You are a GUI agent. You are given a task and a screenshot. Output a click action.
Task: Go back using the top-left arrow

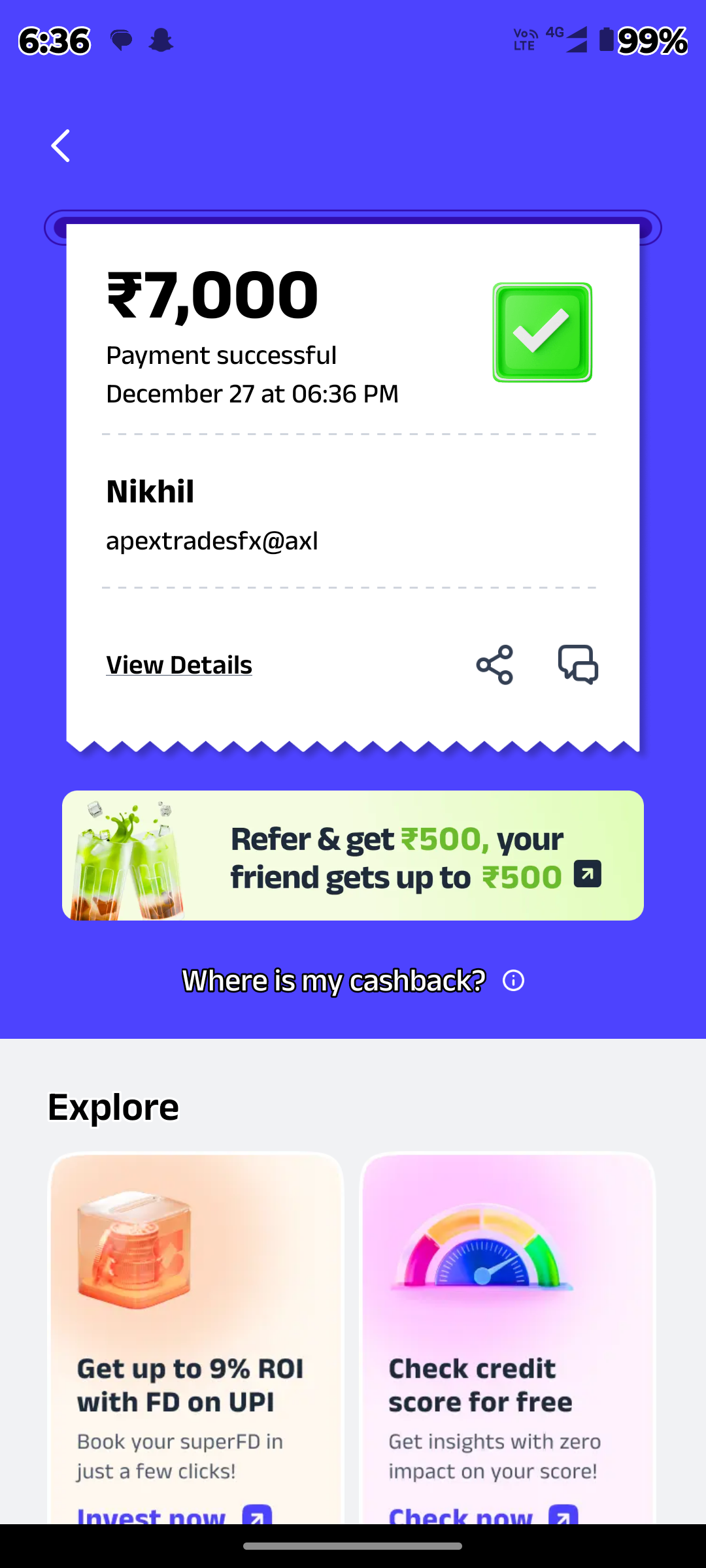pos(61,145)
